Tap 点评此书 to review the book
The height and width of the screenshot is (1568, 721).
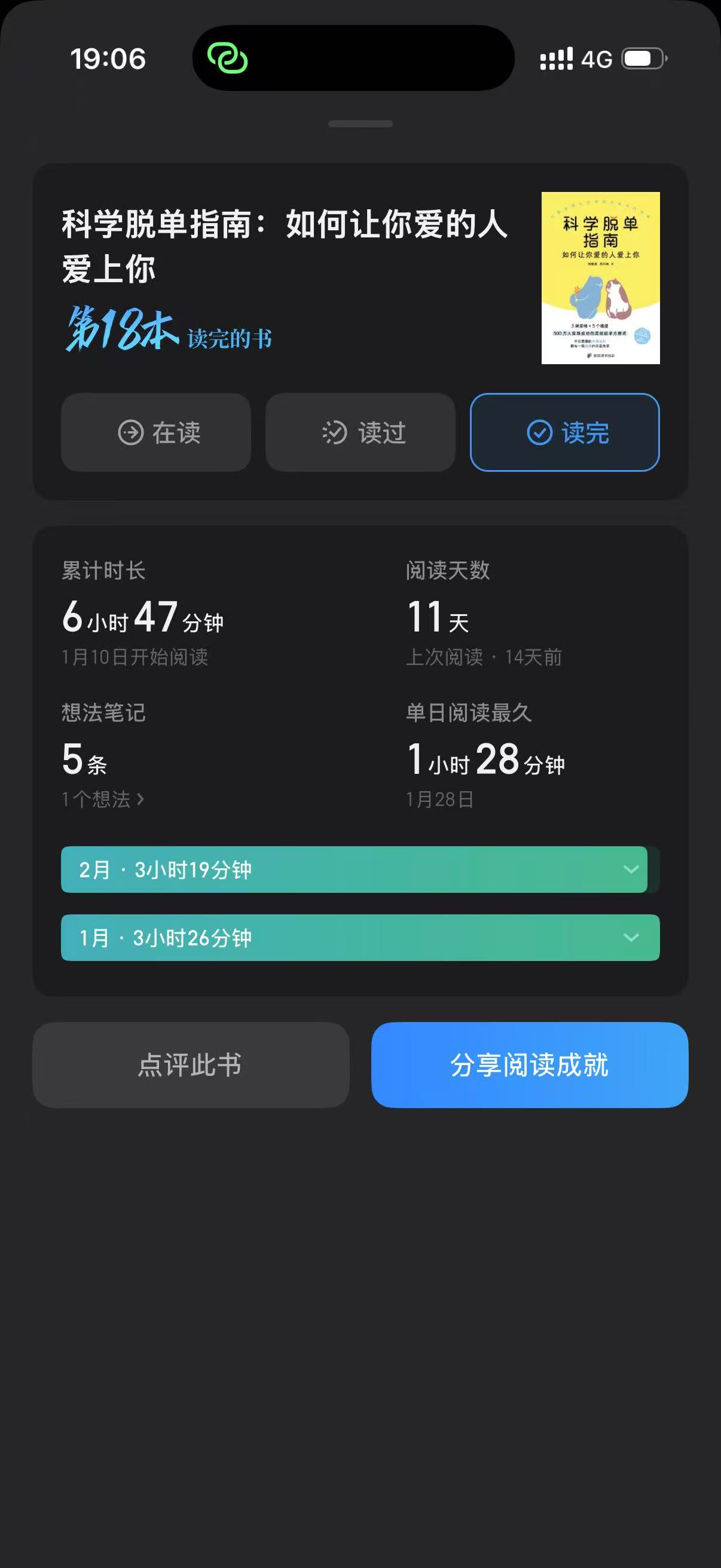click(191, 1064)
